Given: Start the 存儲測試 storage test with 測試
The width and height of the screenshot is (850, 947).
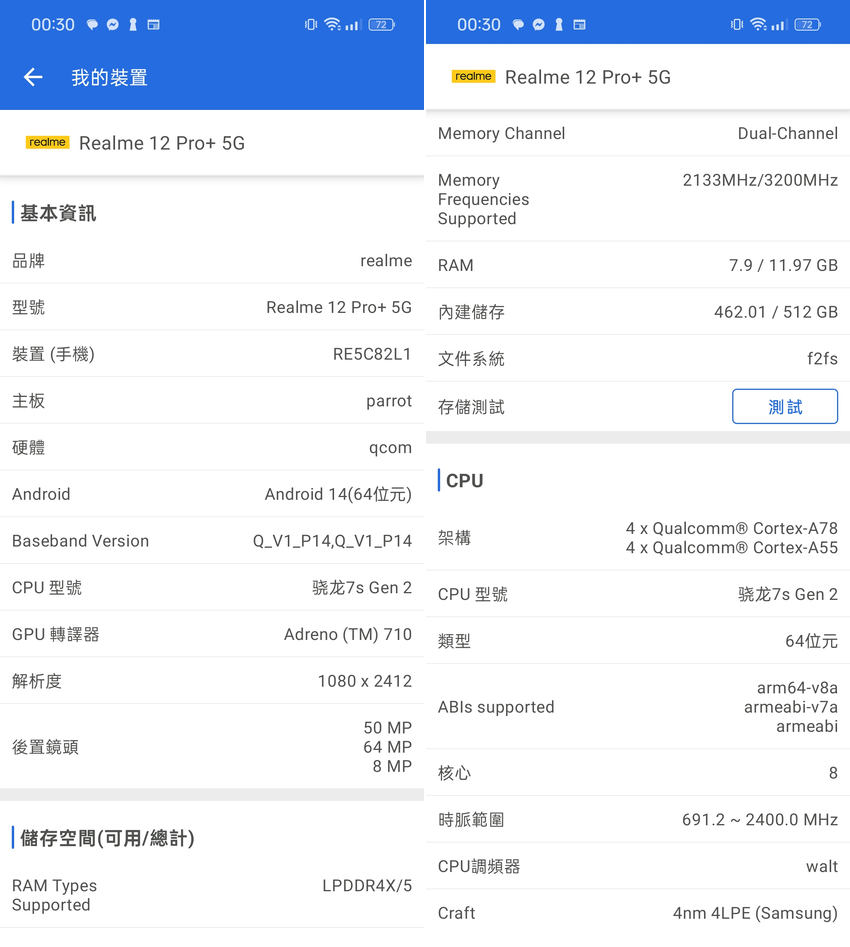Looking at the screenshot, I should pos(784,407).
